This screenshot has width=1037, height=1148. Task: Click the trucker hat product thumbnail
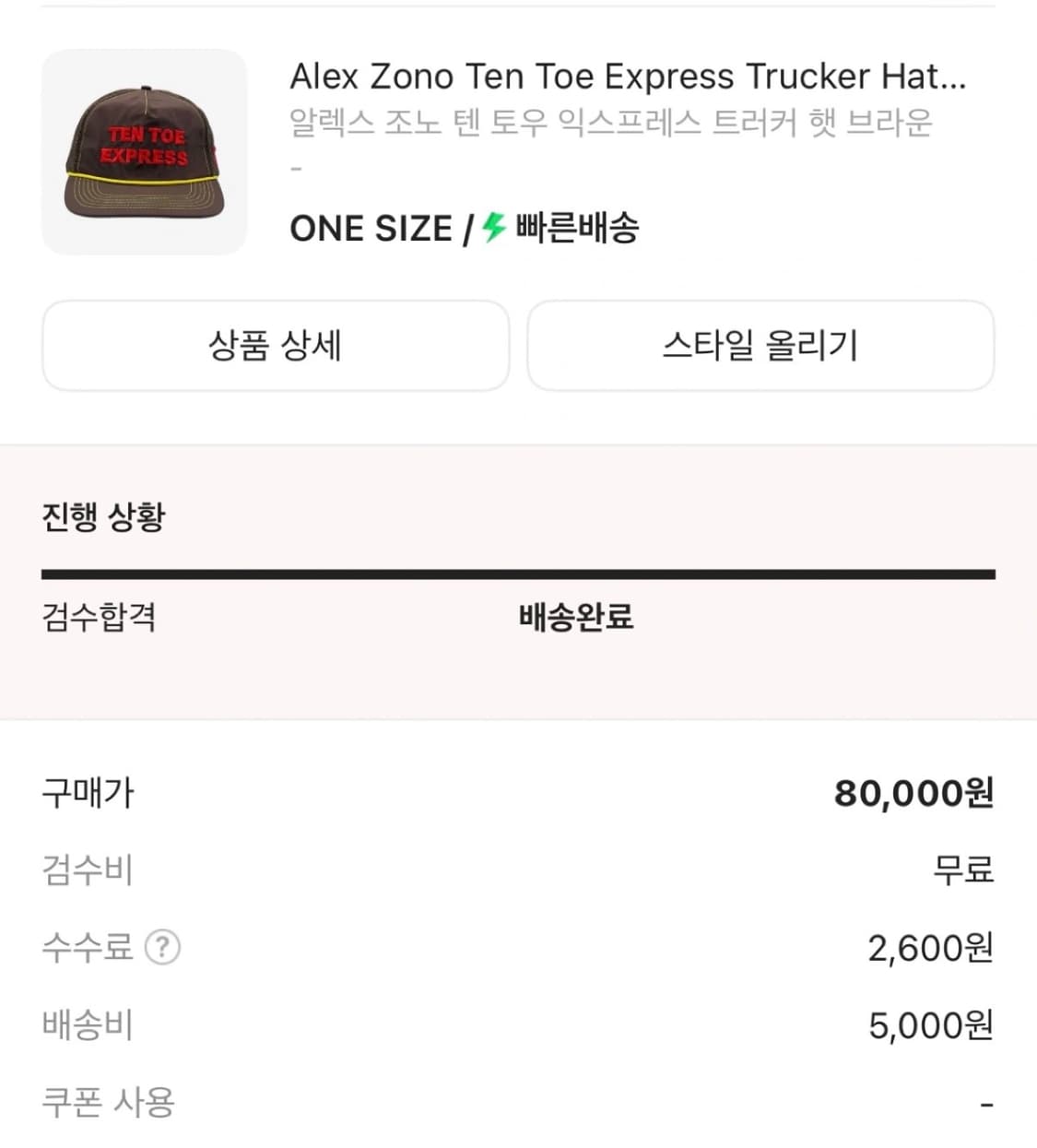tap(144, 152)
